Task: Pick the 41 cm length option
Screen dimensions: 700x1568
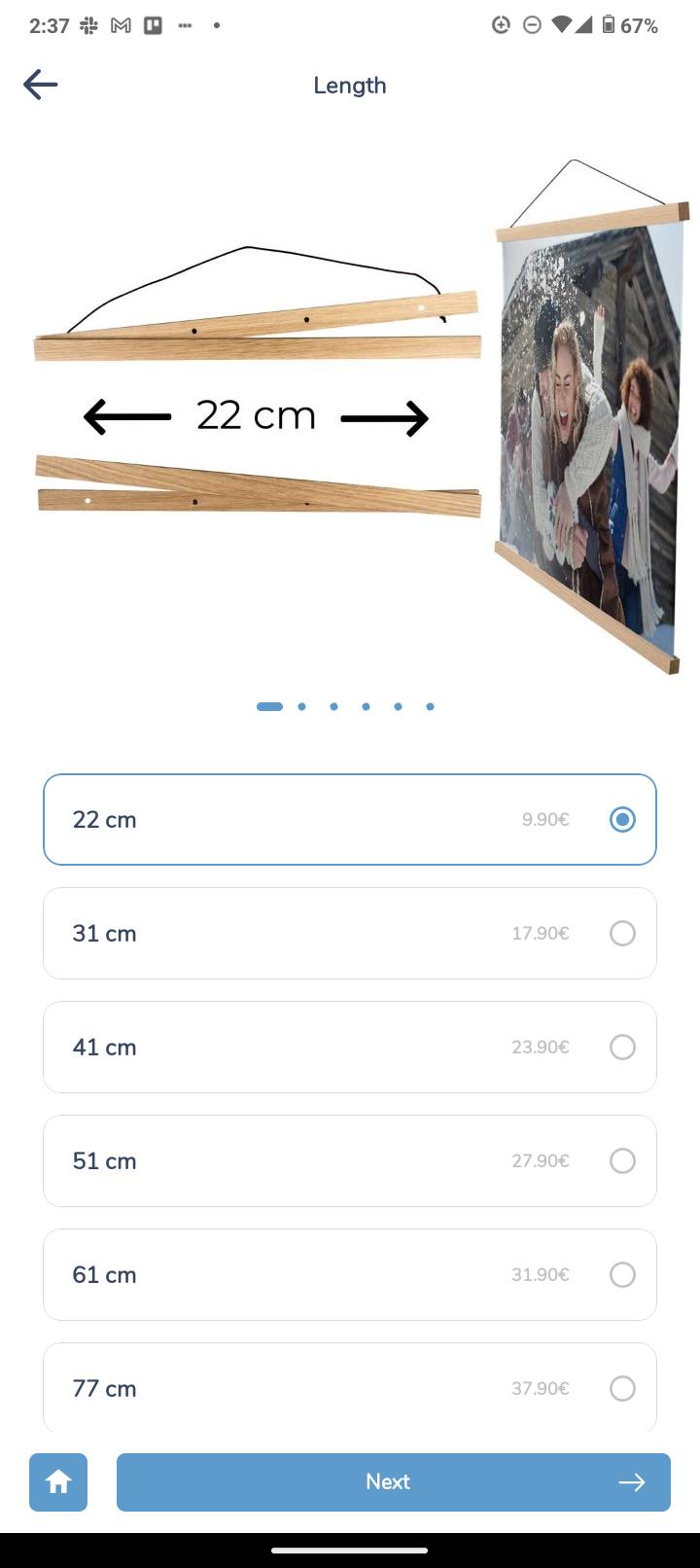Action: [x=350, y=1047]
